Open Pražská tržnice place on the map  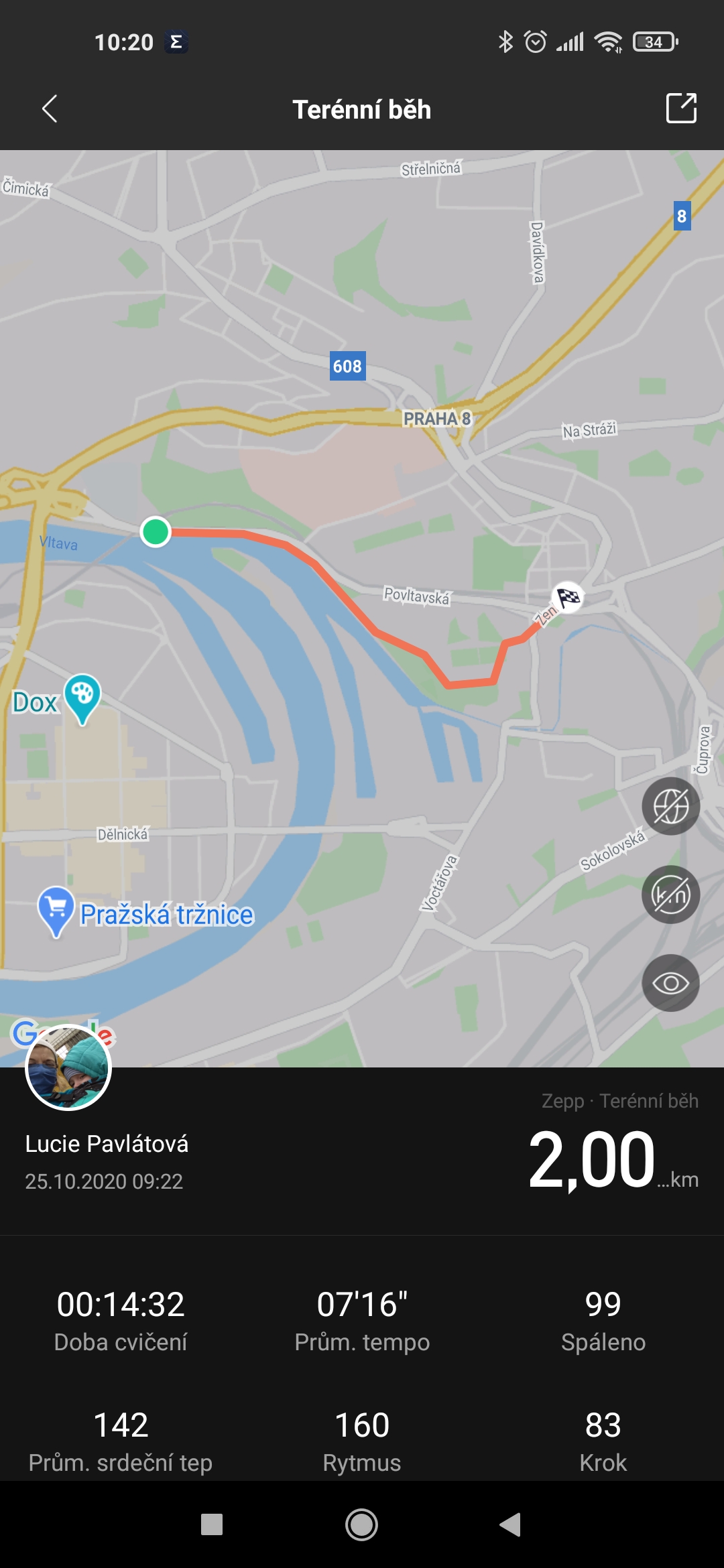coord(146,914)
